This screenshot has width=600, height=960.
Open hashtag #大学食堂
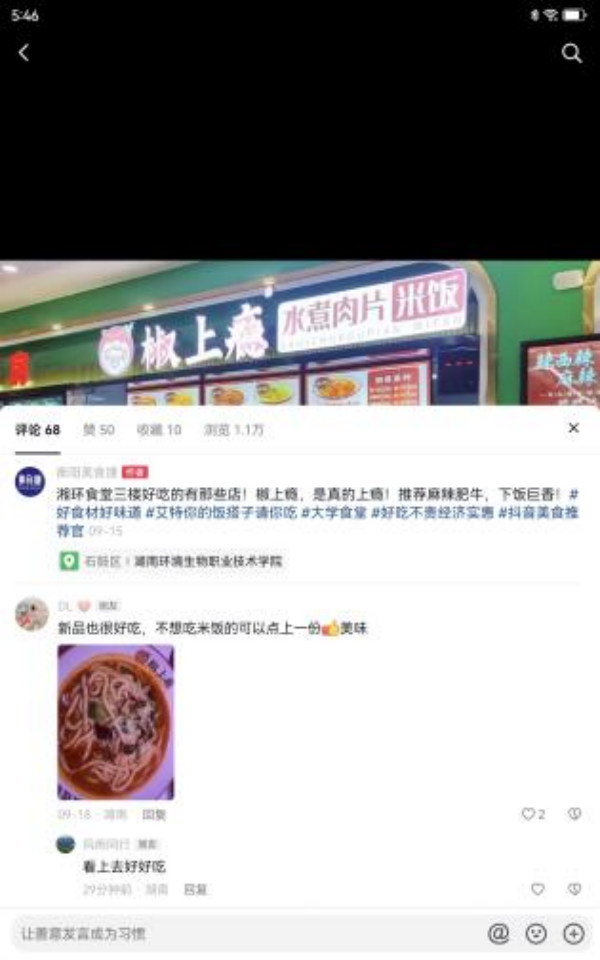(x=333, y=512)
